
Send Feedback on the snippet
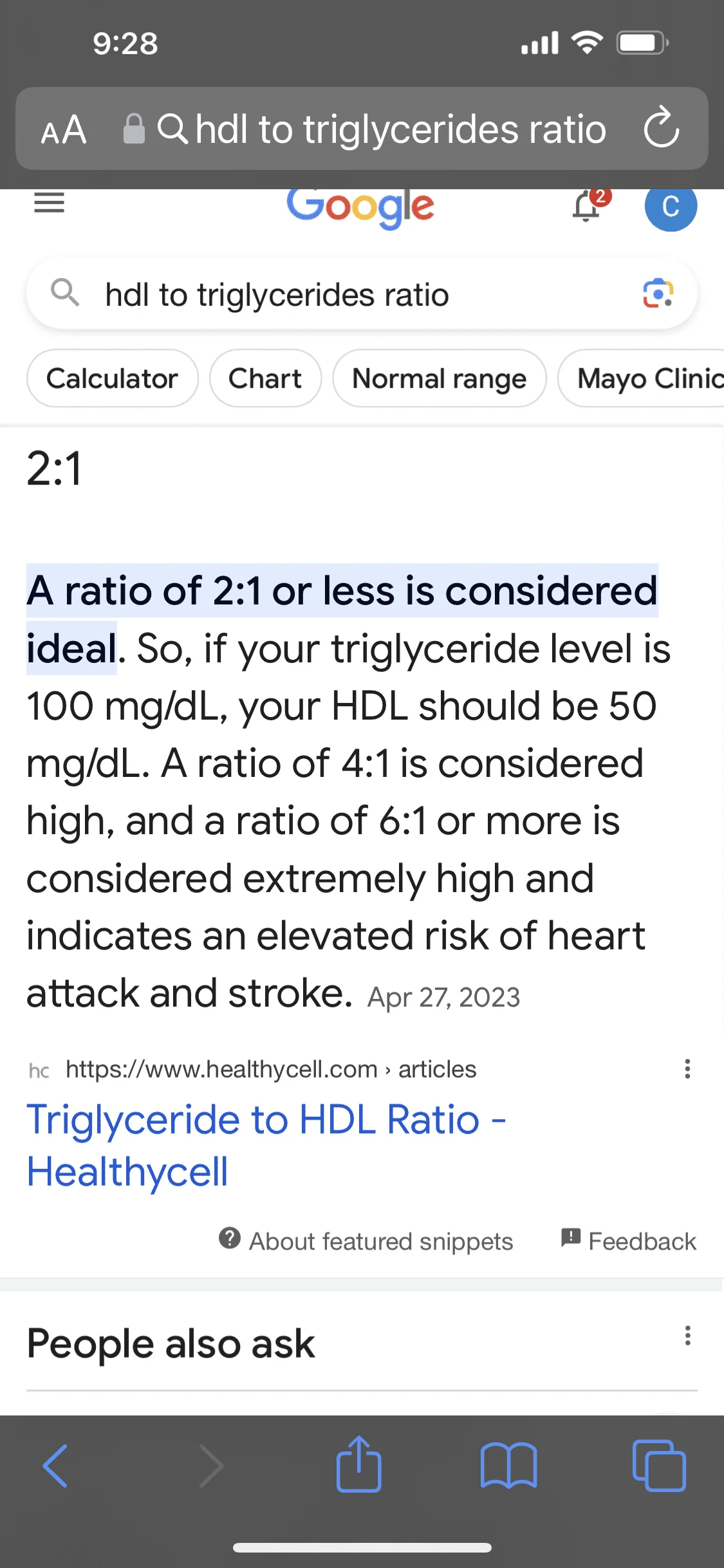pyautogui.click(x=629, y=1240)
